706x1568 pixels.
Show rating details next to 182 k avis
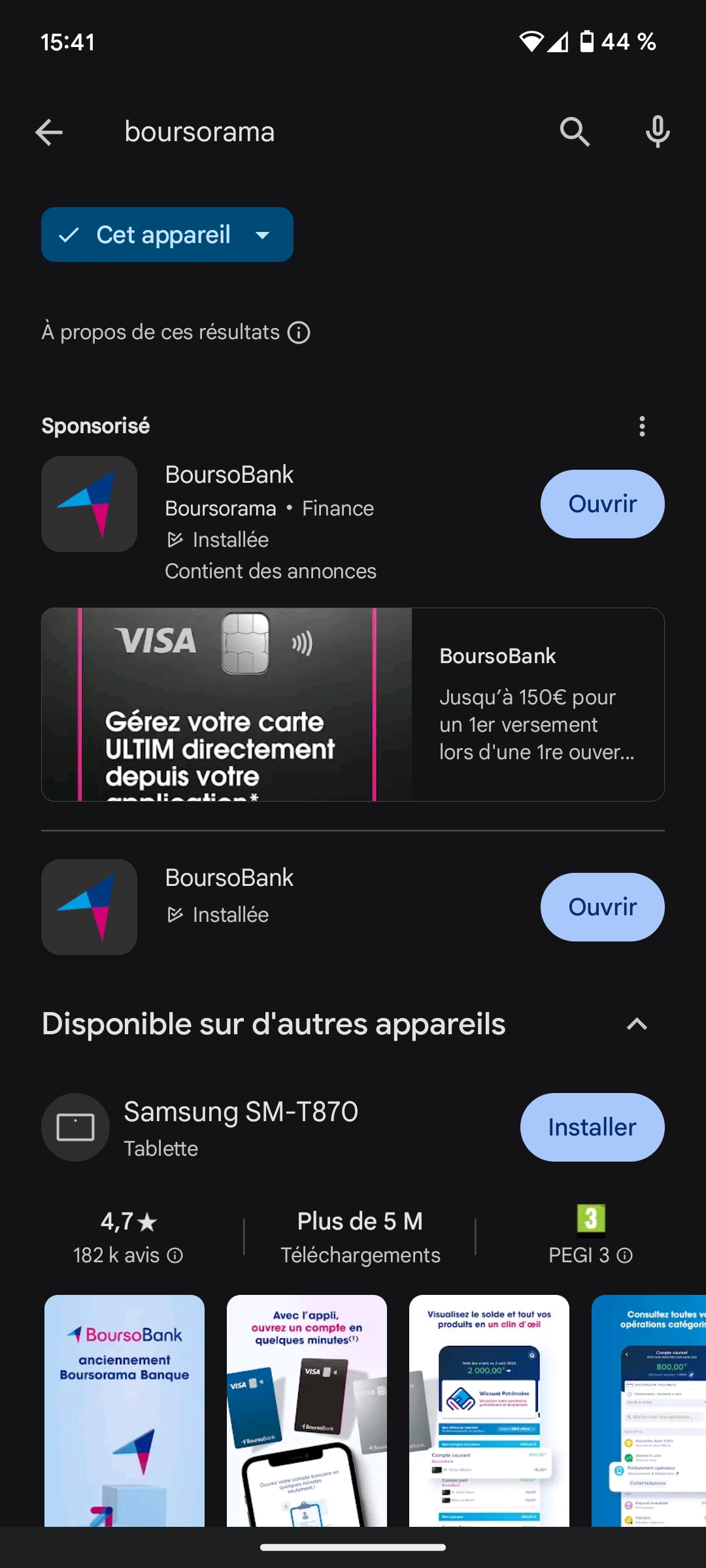pyautogui.click(x=175, y=1256)
